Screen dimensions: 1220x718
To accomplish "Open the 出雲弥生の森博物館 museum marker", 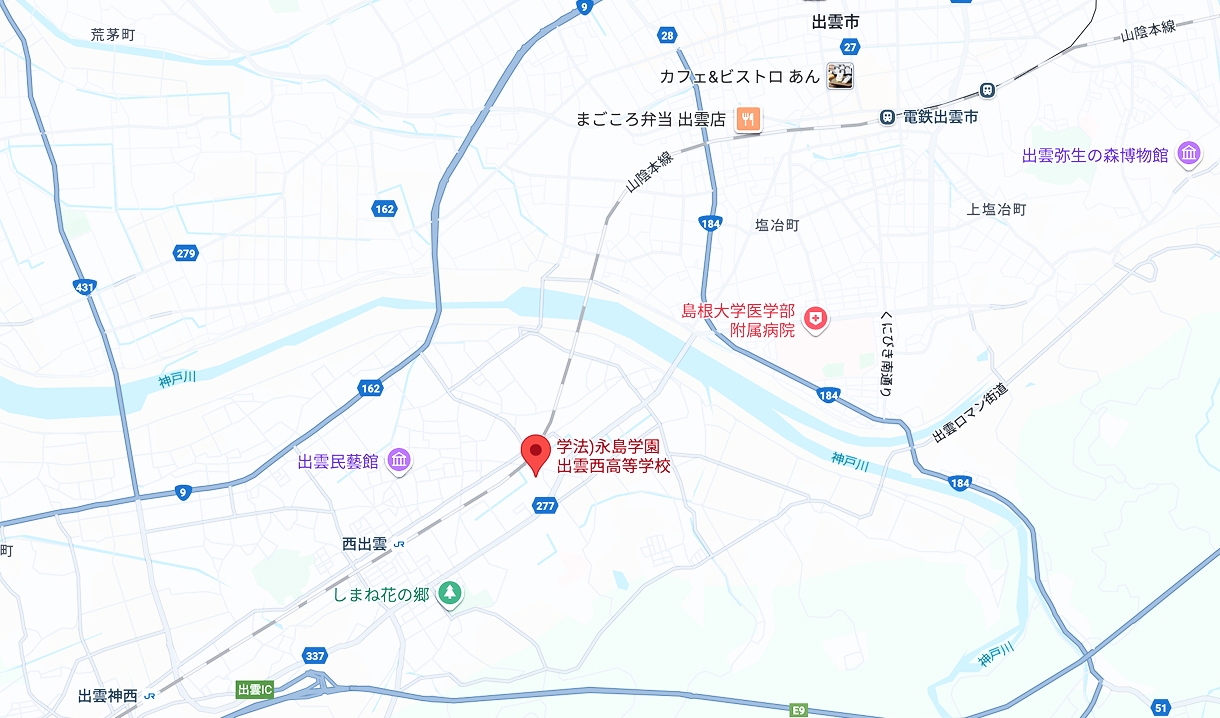I will 1189,154.
